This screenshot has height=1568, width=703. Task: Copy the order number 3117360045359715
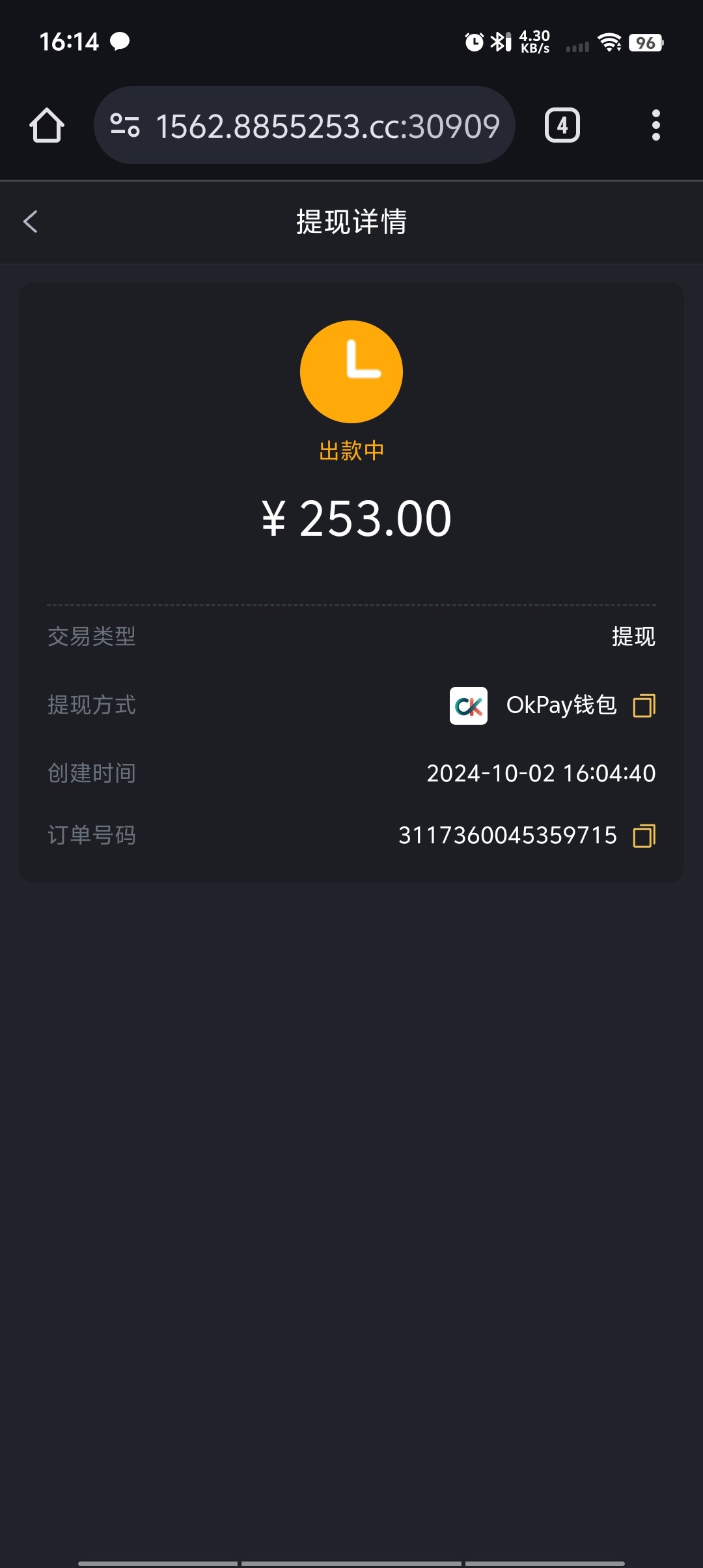tap(644, 835)
